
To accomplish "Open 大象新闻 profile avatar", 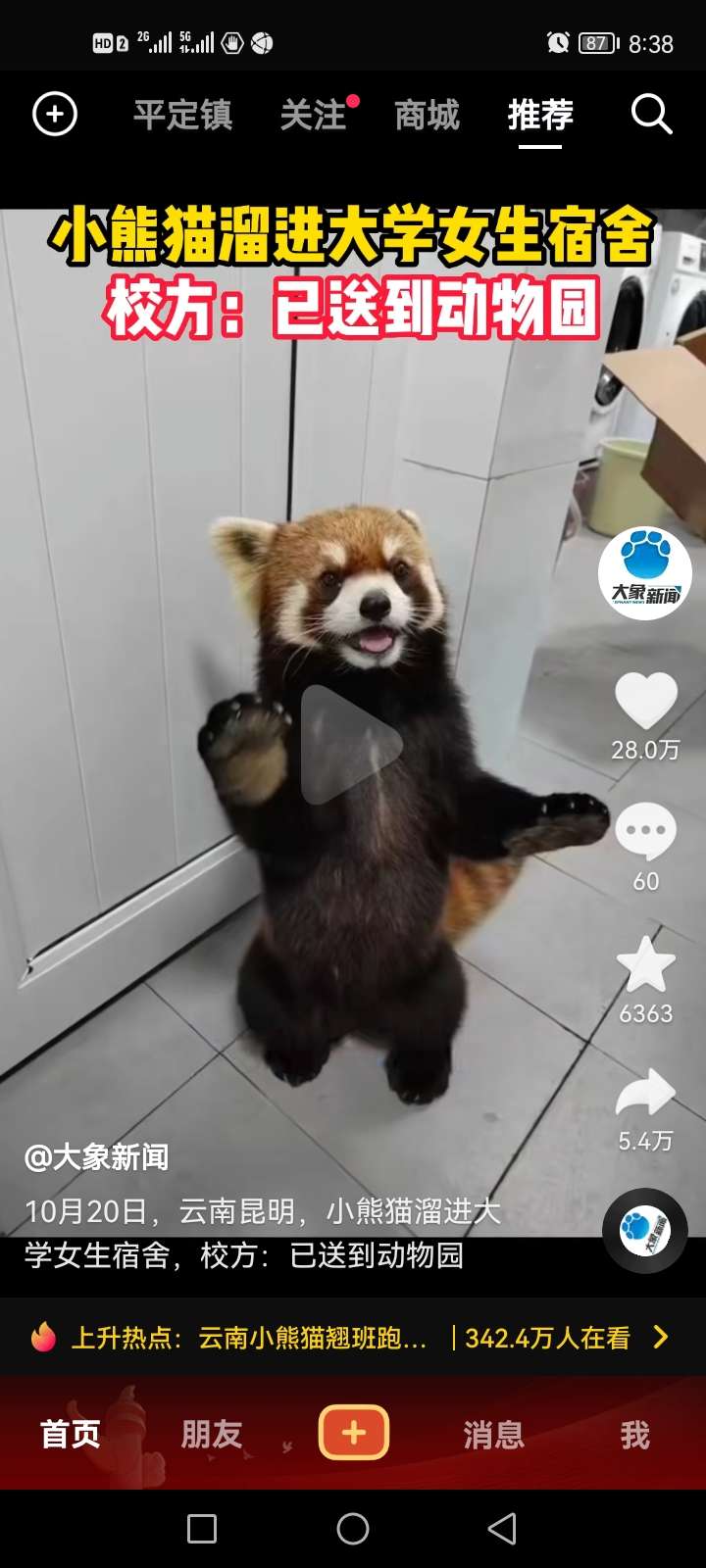I will [x=645, y=573].
